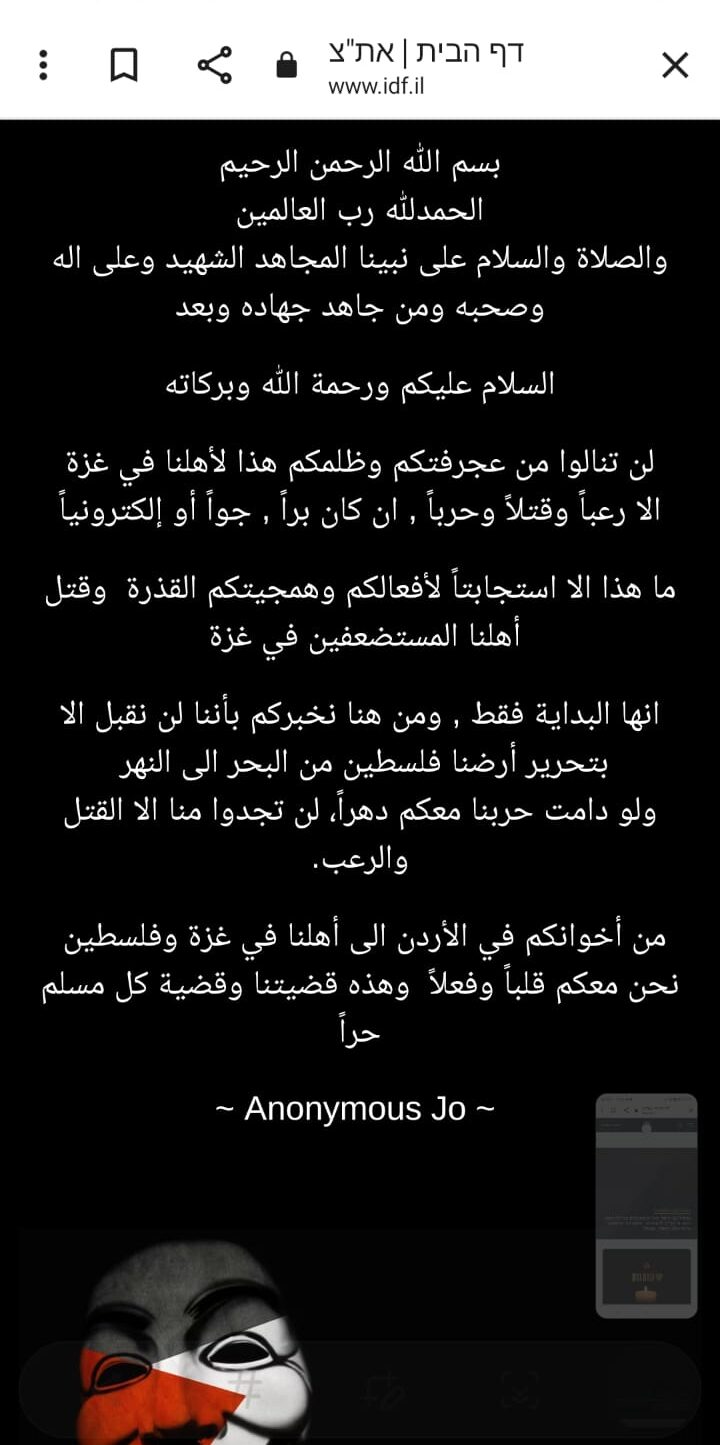Open the screenshot preview thumbnail

[646, 1205]
